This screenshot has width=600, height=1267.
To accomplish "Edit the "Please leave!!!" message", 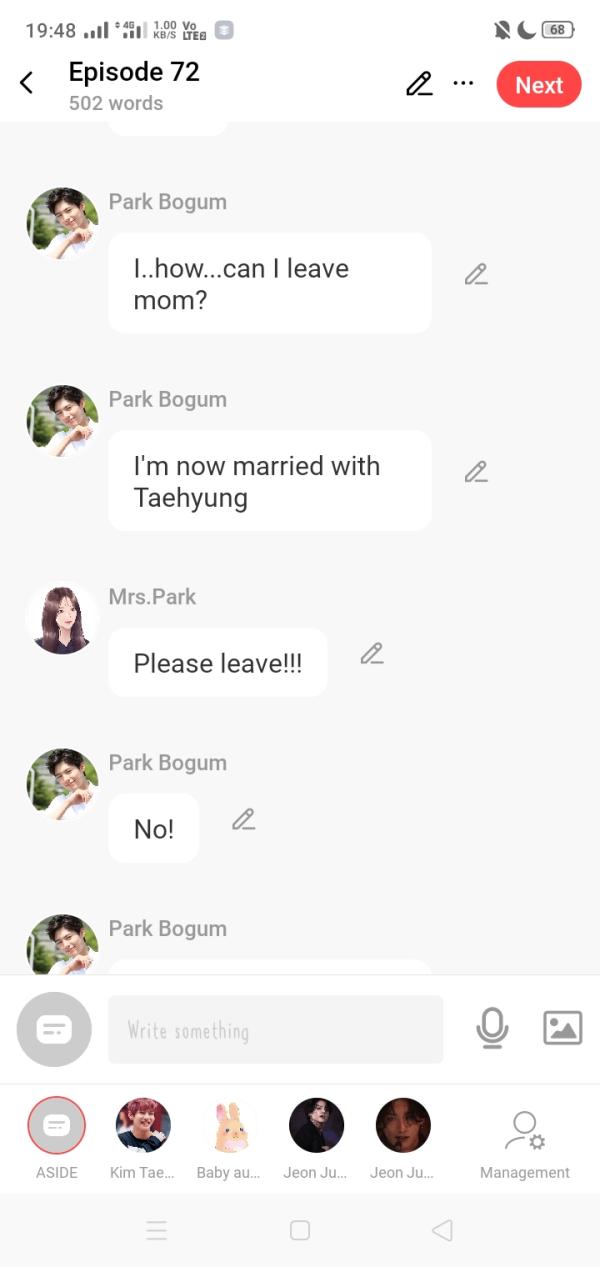I will [372, 654].
